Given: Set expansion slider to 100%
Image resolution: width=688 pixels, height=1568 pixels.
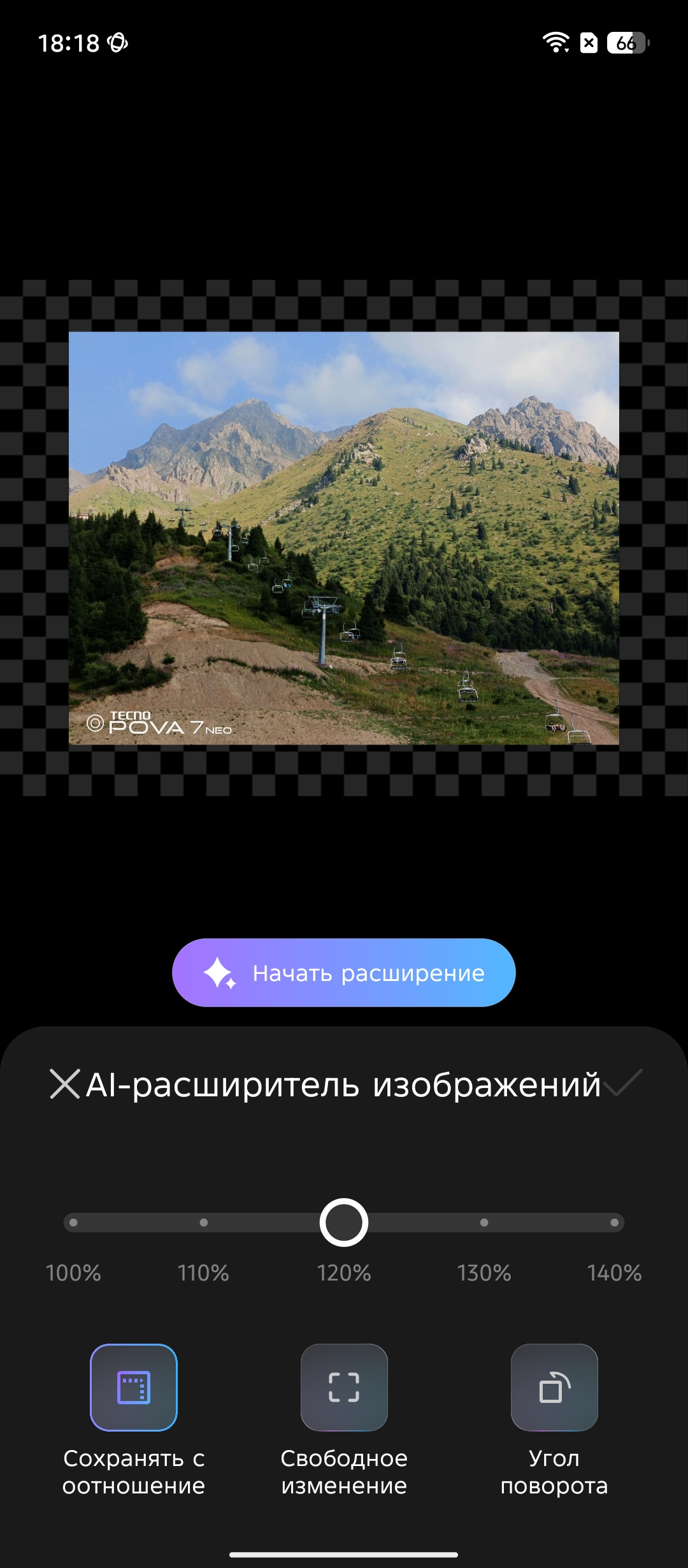Looking at the screenshot, I should 74,1223.
